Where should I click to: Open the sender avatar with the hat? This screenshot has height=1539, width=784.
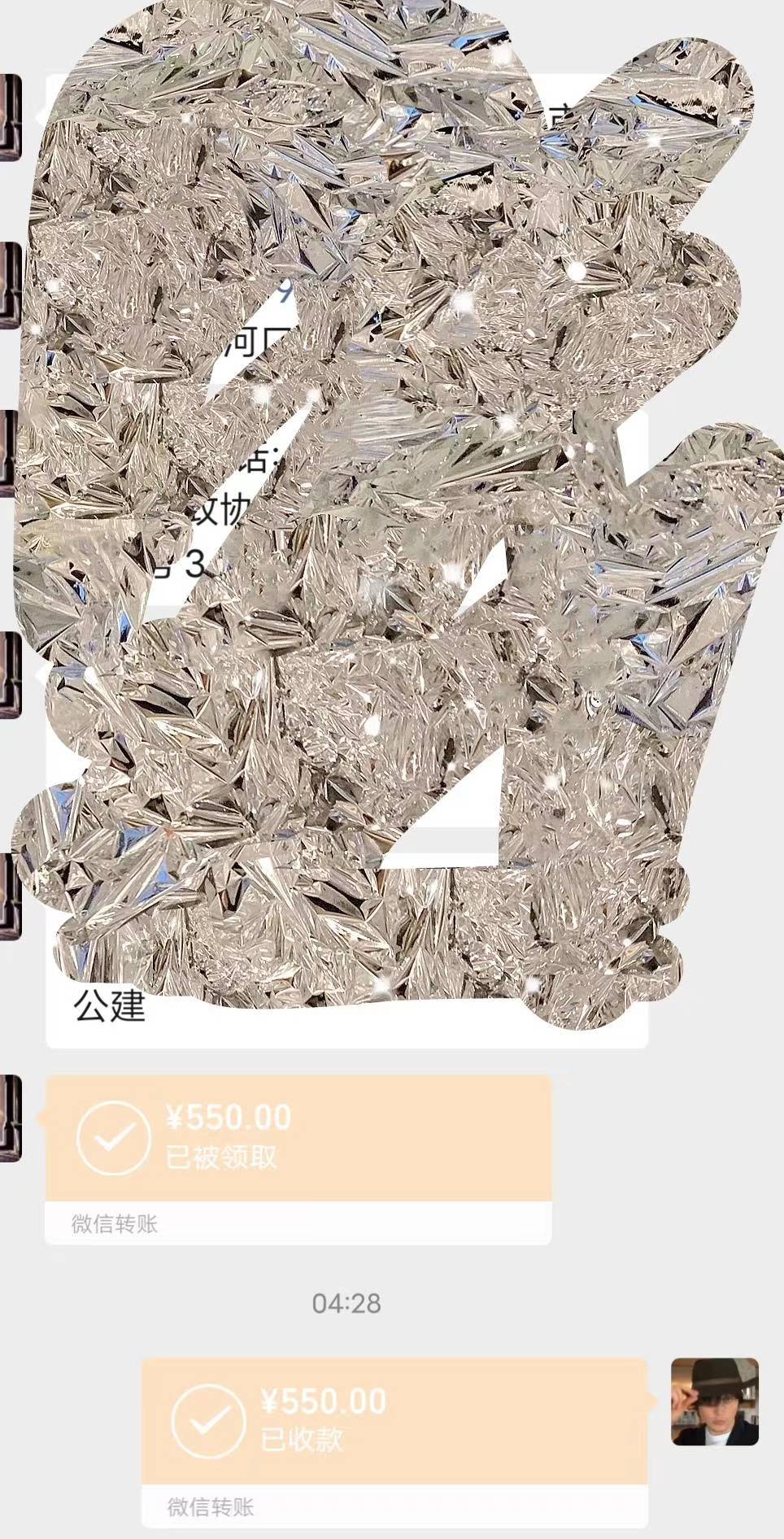[715, 1402]
